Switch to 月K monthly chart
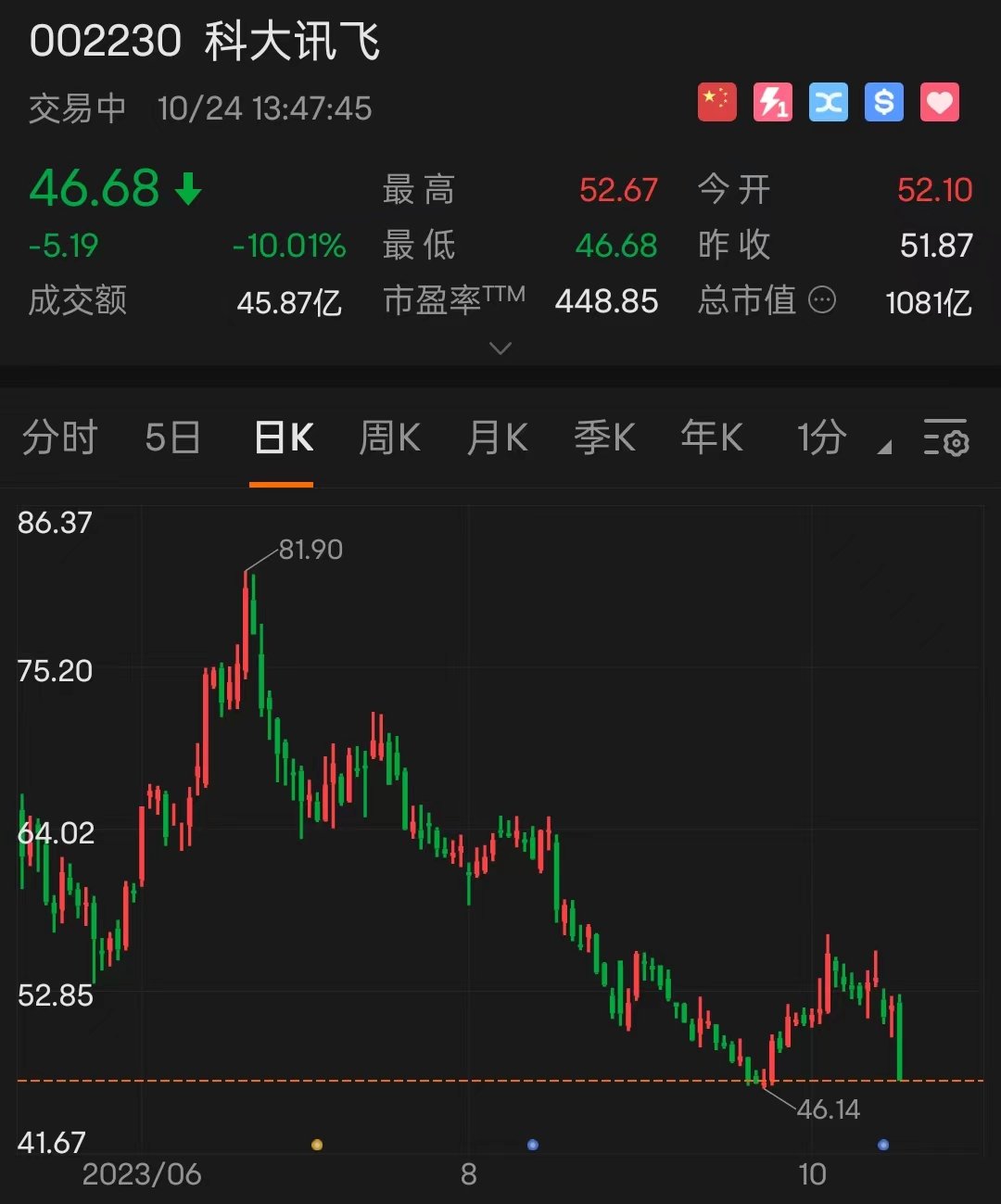Viewport: 1001px width, 1204px height. pyautogui.click(x=498, y=437)
